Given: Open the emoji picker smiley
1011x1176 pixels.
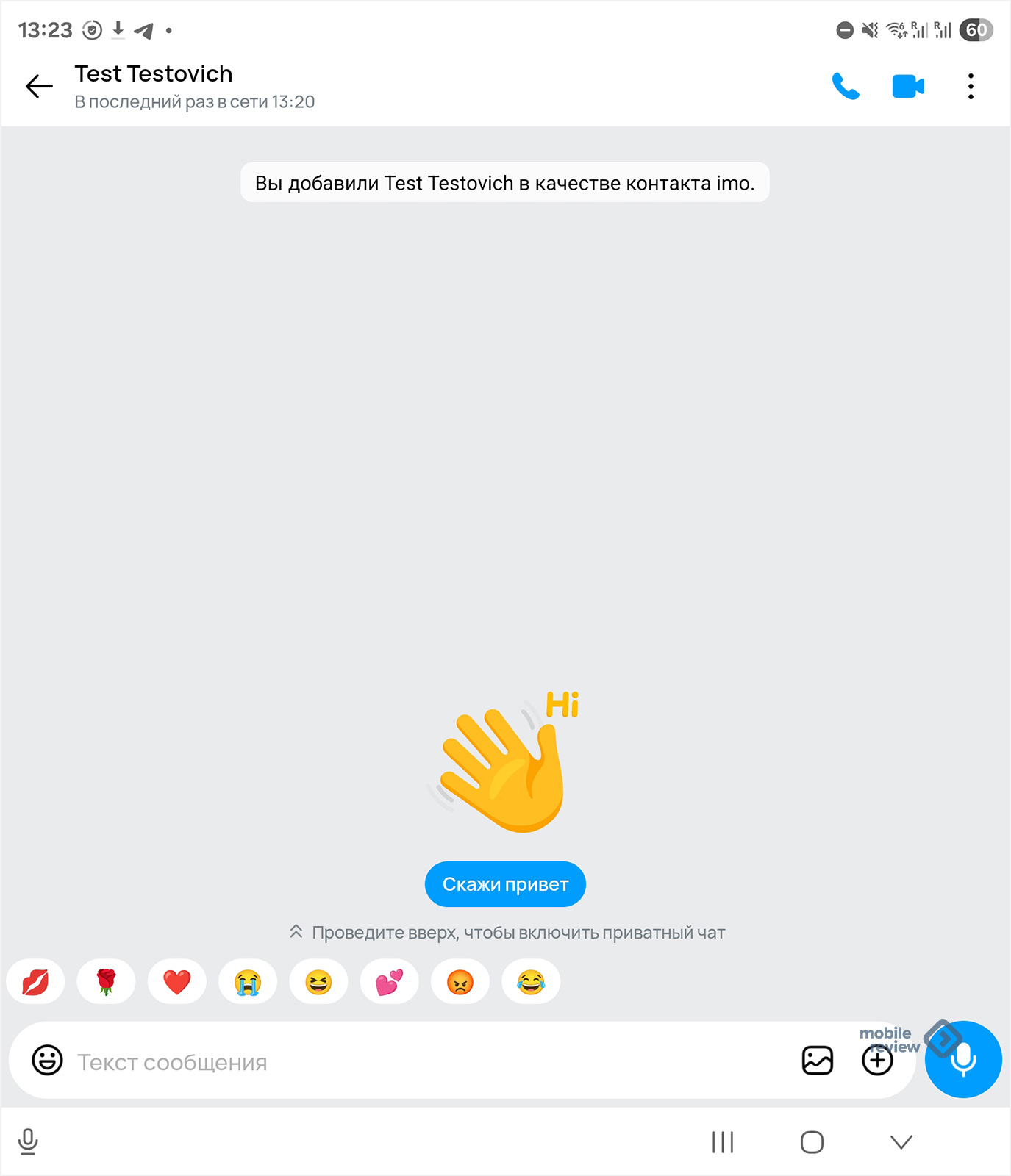Looking at the screenshot, I should 47,1061.
